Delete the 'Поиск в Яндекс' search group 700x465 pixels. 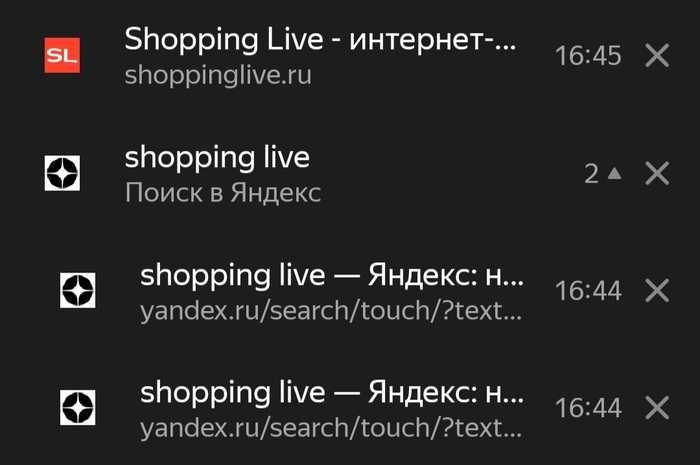pyautogui.click(x=657, y=173)
